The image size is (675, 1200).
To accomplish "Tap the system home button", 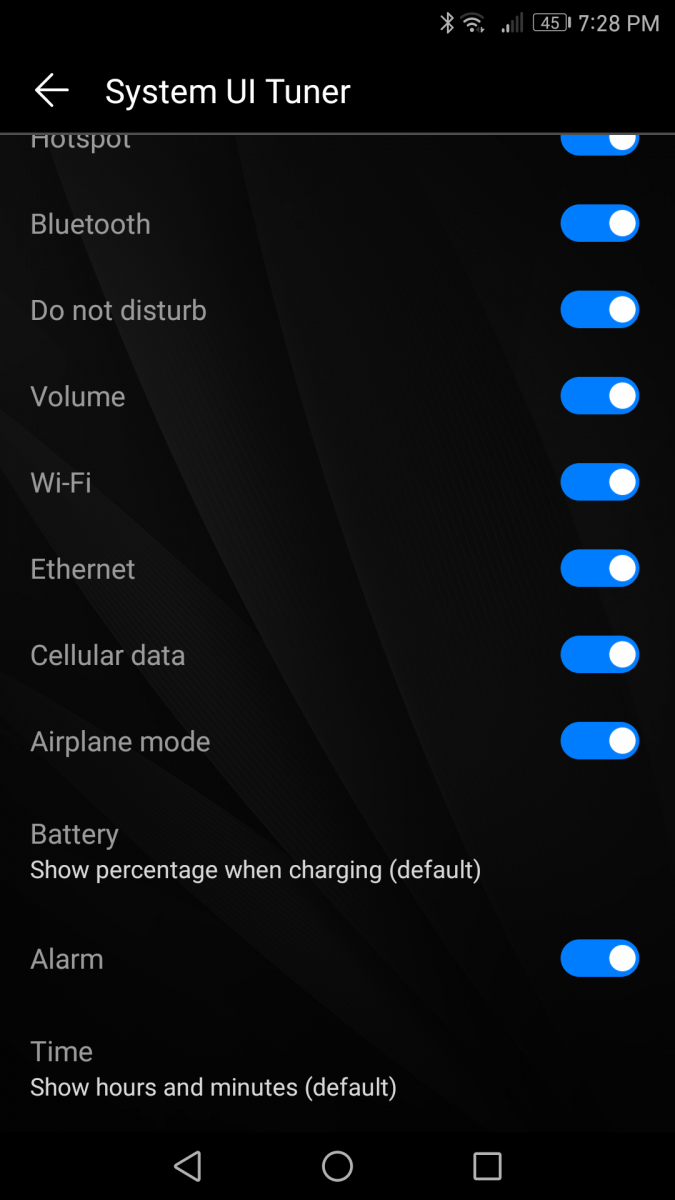I will (x=337, y=1166).
